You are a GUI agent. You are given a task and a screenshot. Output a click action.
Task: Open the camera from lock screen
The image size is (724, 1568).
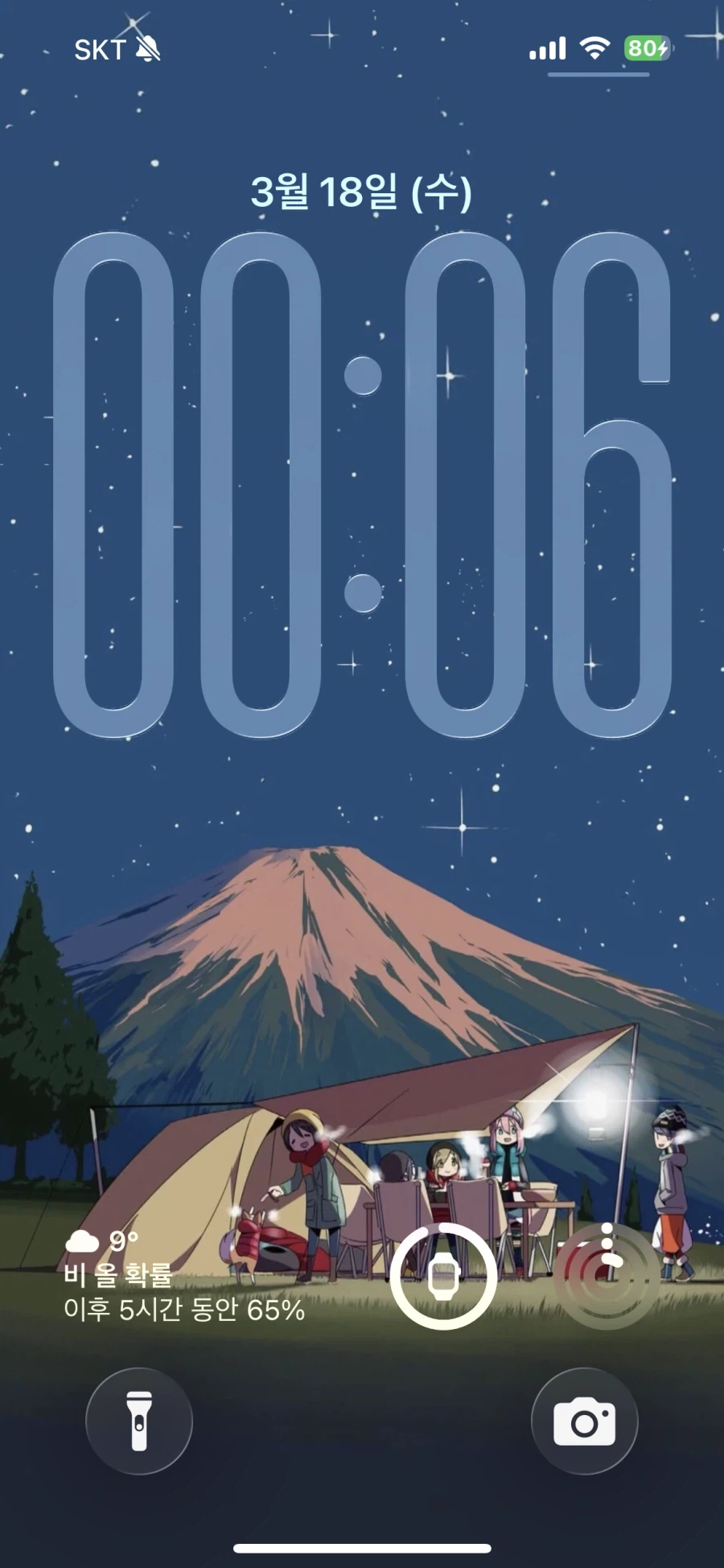tap(585, 1421)
